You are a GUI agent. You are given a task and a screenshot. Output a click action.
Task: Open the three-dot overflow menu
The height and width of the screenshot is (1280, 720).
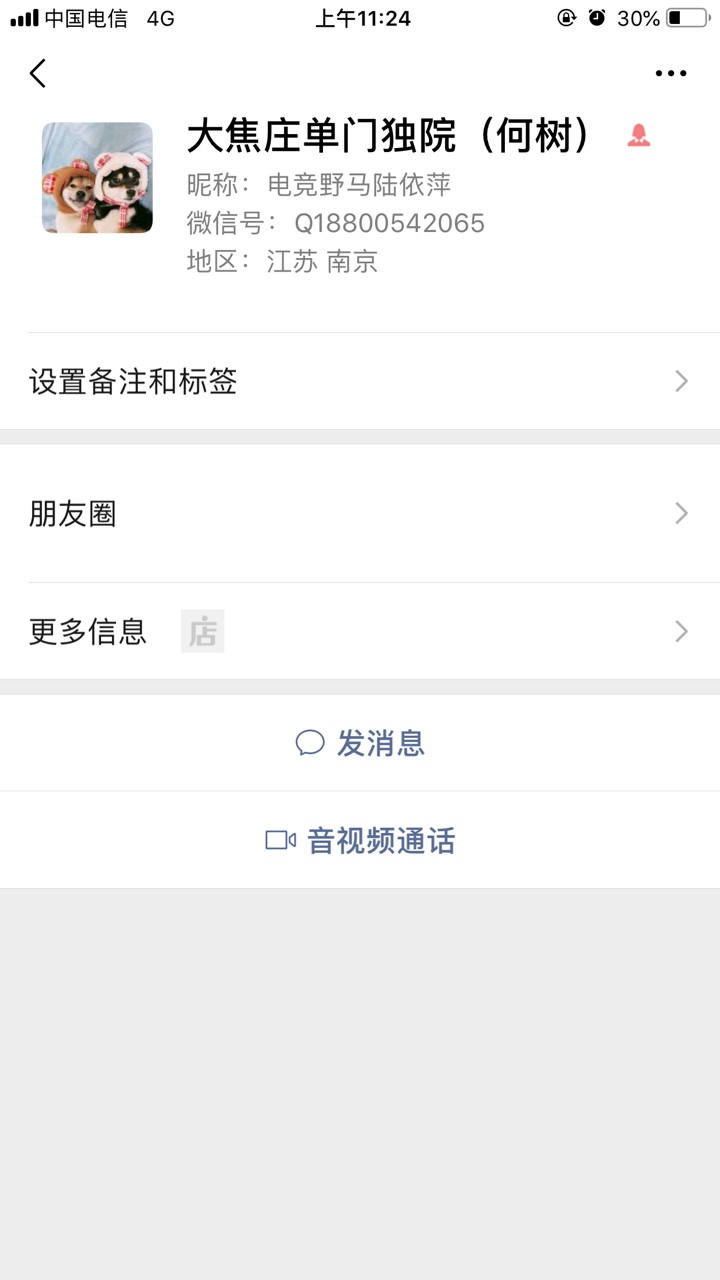point(671,73)
